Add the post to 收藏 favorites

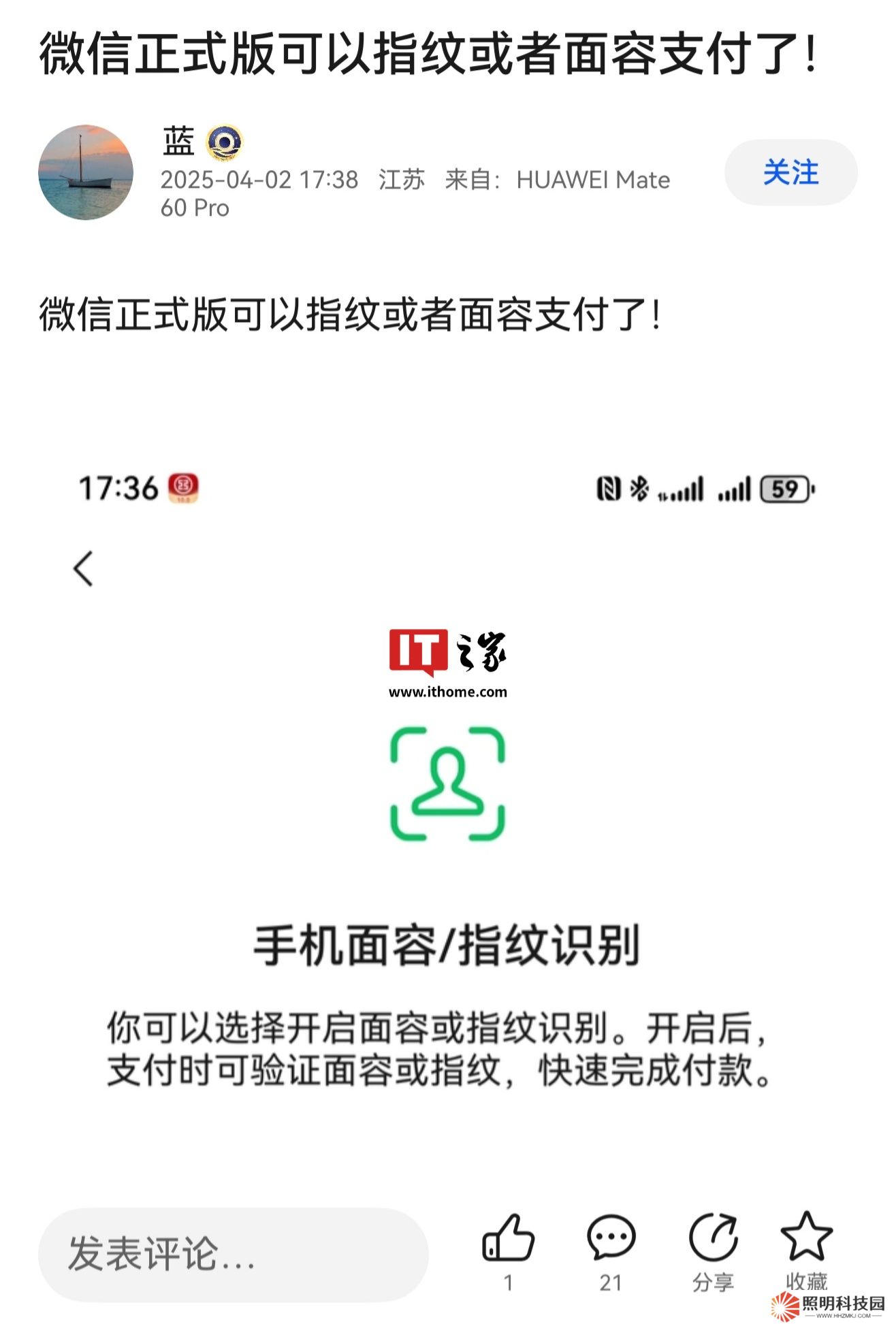[806, 1239]
